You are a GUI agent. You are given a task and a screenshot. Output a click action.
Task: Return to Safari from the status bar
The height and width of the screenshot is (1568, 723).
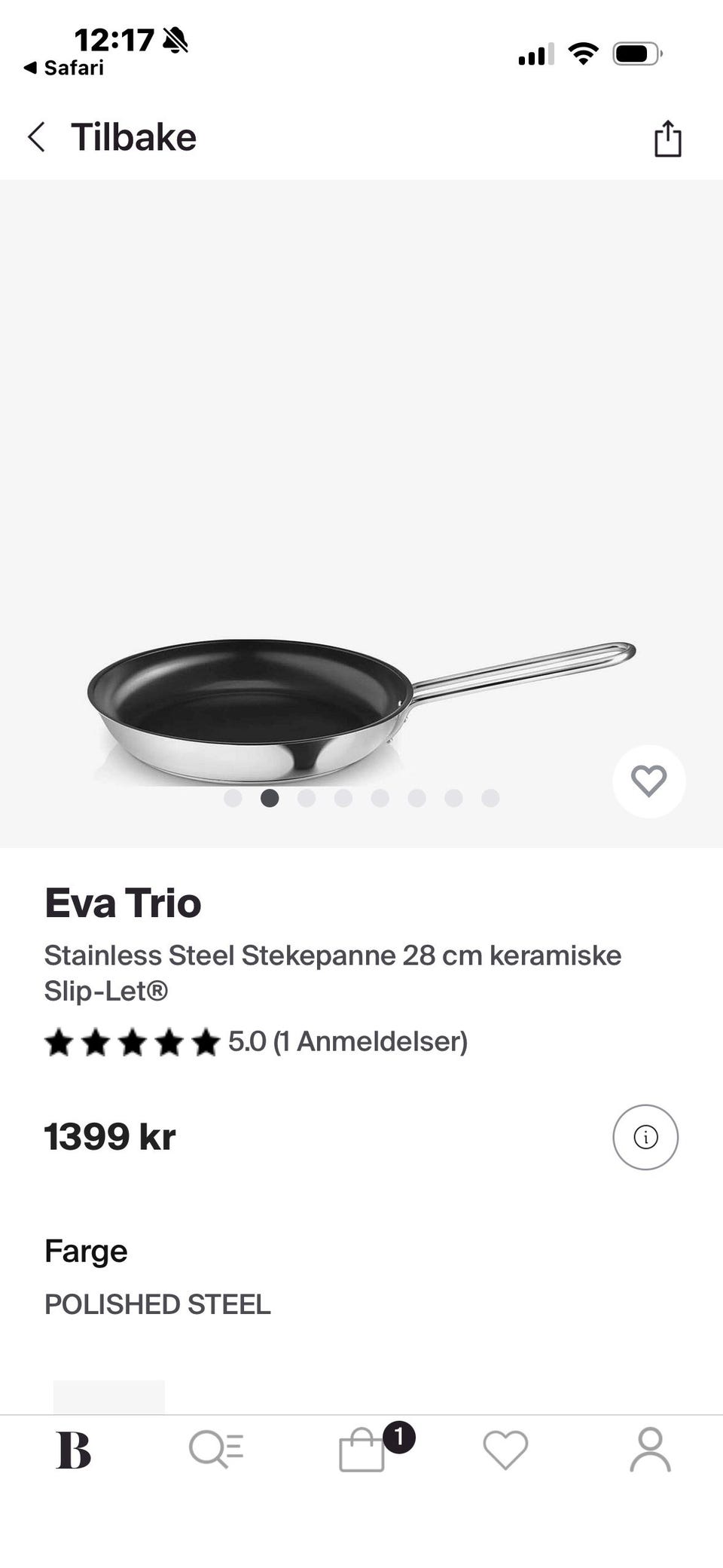point(64,68)
